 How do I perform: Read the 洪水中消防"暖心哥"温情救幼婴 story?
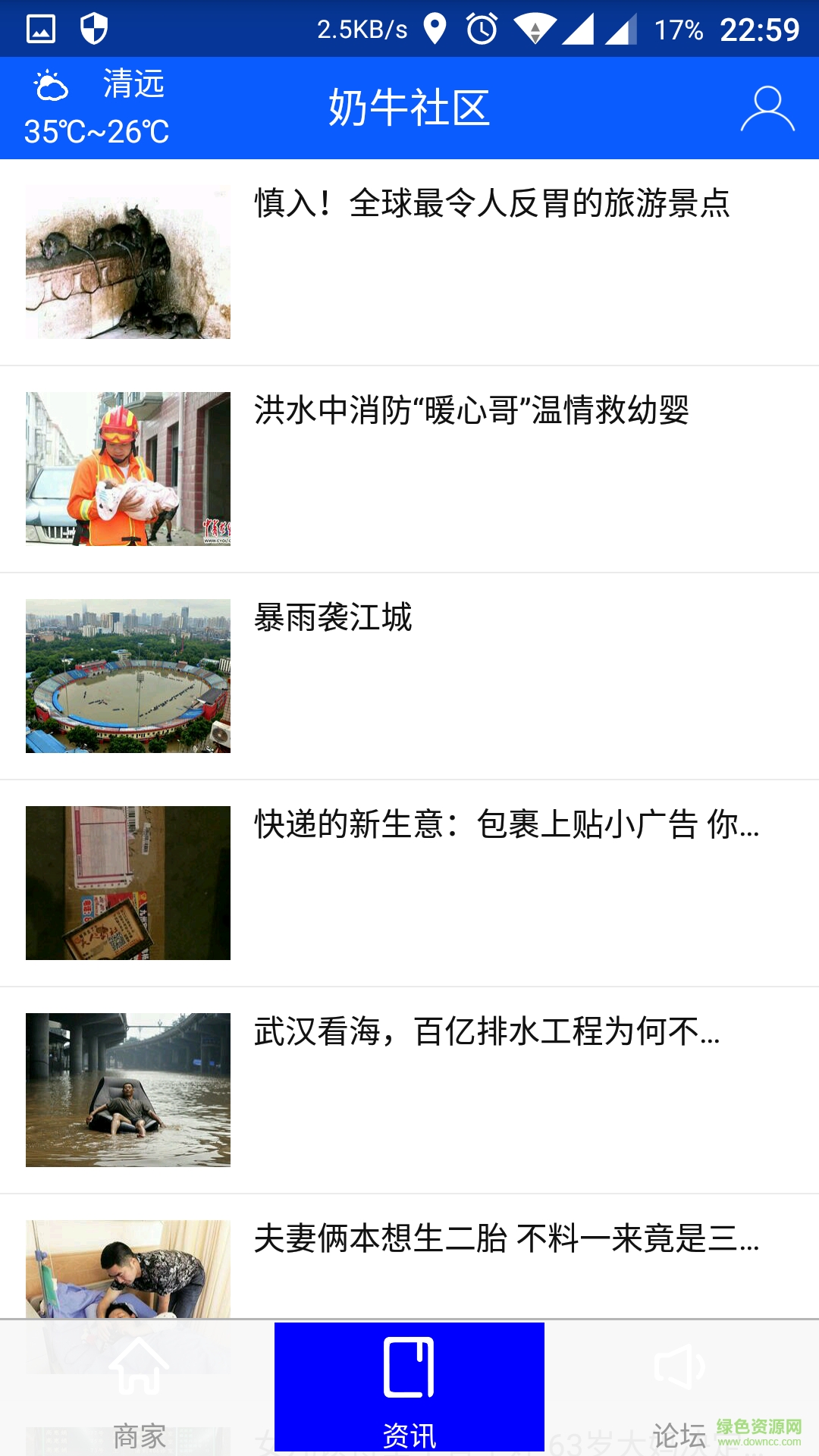click(x=471, y=411)
